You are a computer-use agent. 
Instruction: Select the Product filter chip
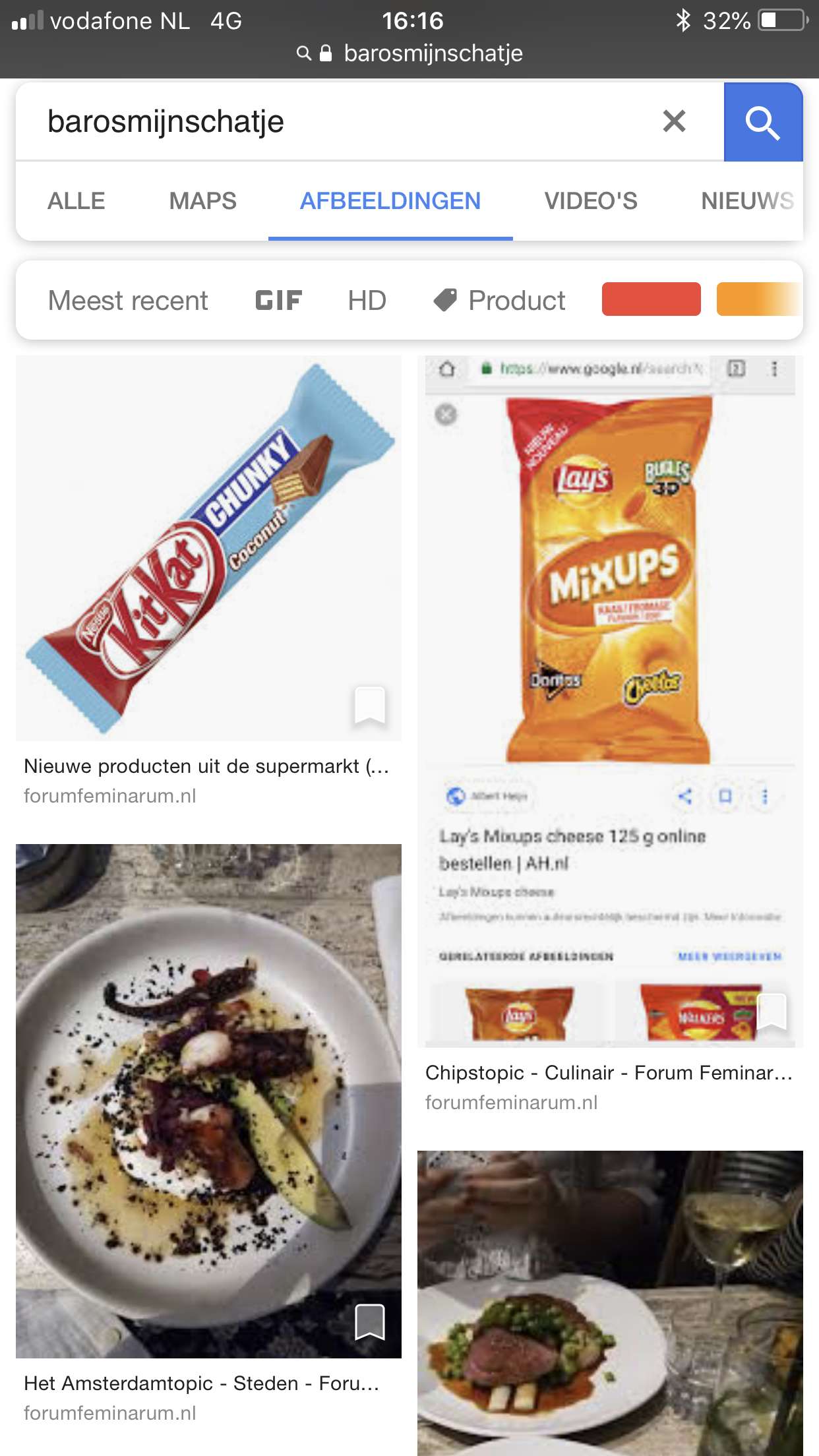click(x=500, y=301)
